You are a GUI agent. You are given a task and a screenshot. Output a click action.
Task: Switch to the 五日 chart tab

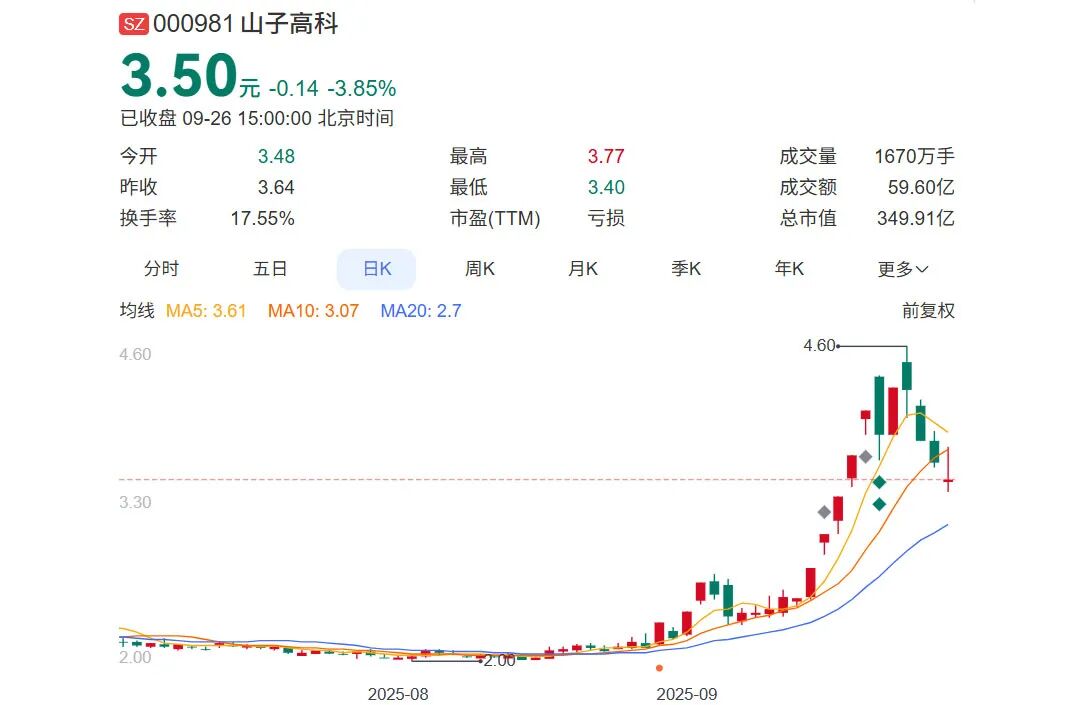click(x=270, y=269)
